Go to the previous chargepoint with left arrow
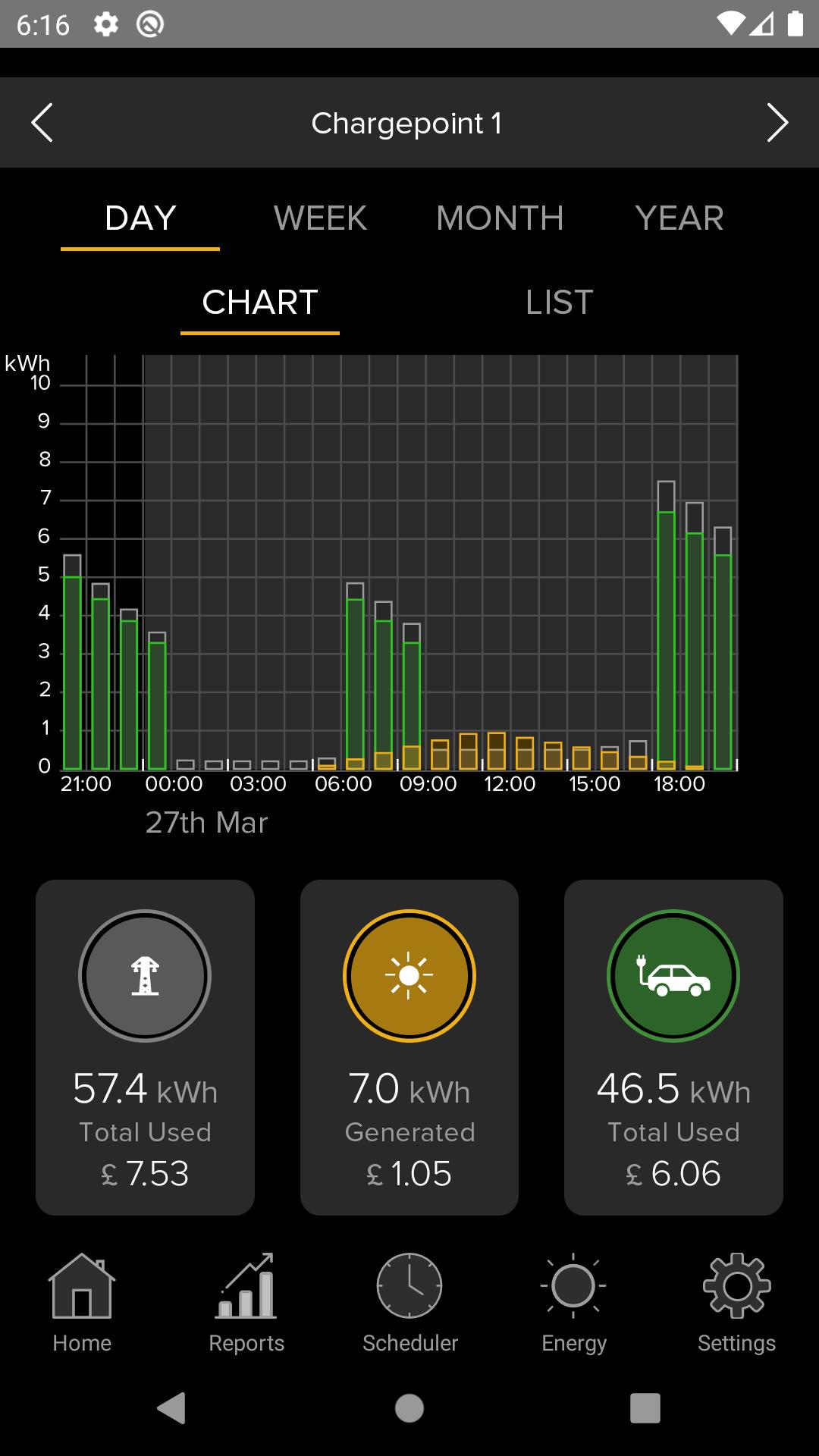The image size is (819, 1456). tap(42, 123)
